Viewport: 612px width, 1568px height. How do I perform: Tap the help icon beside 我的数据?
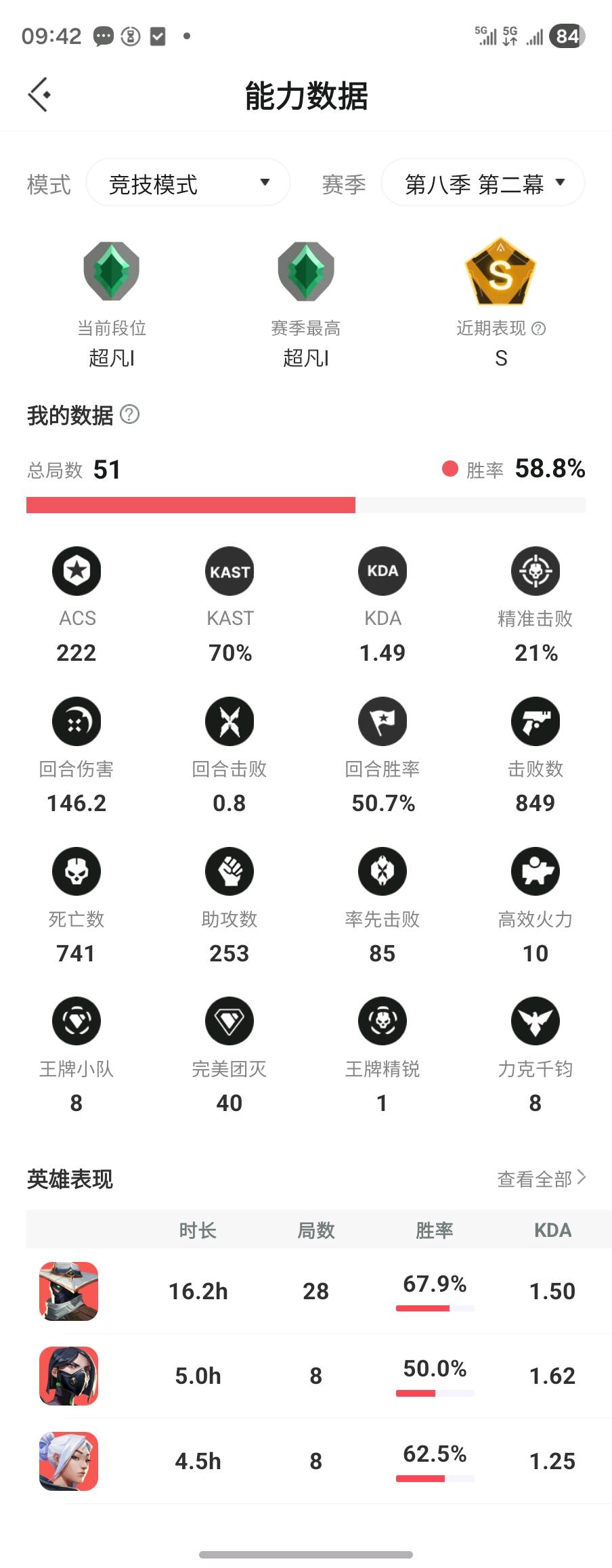[129, 414]
